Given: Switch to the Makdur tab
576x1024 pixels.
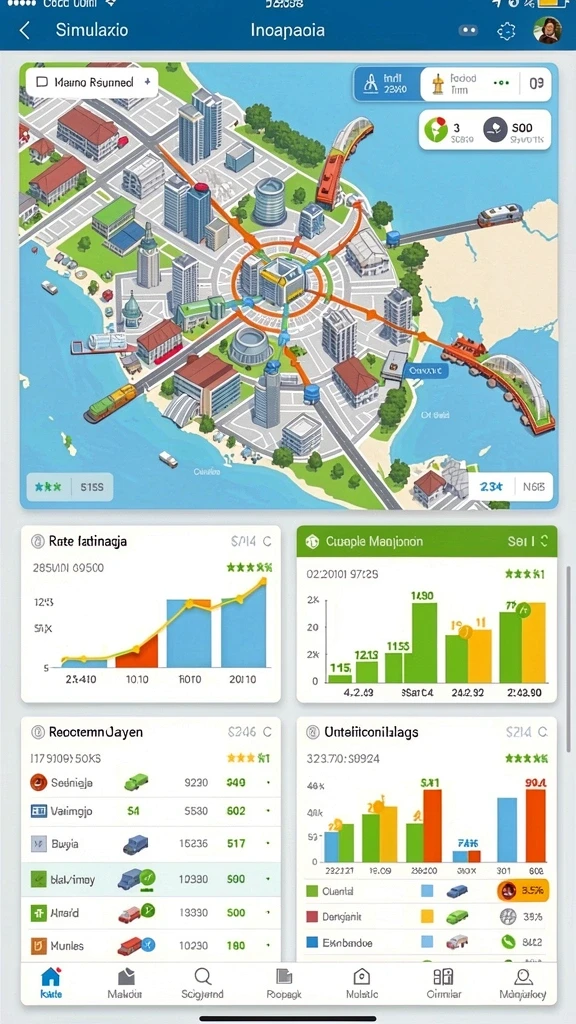Looking at the screenshot, I should click(x=125, y=984).
